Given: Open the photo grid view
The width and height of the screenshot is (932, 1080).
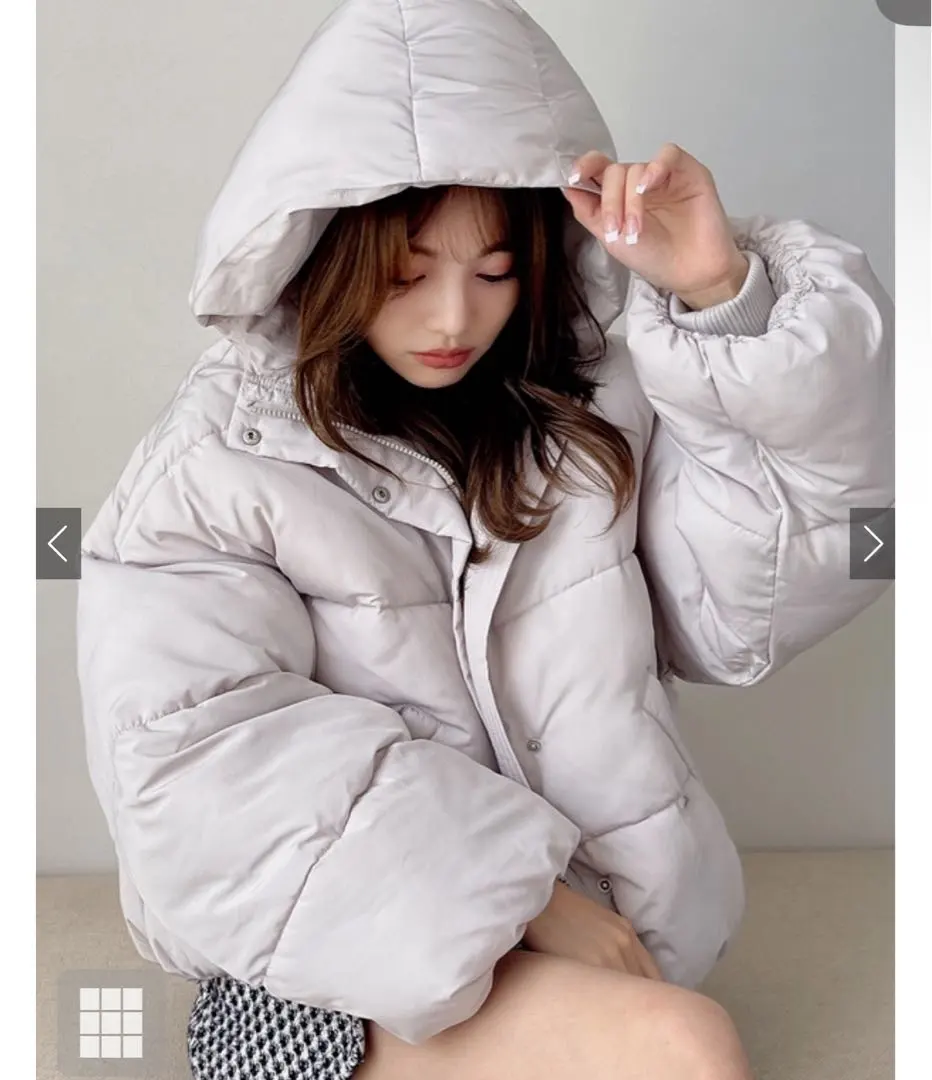Looking at the screenshot, I should click(x=111, y=1022).
